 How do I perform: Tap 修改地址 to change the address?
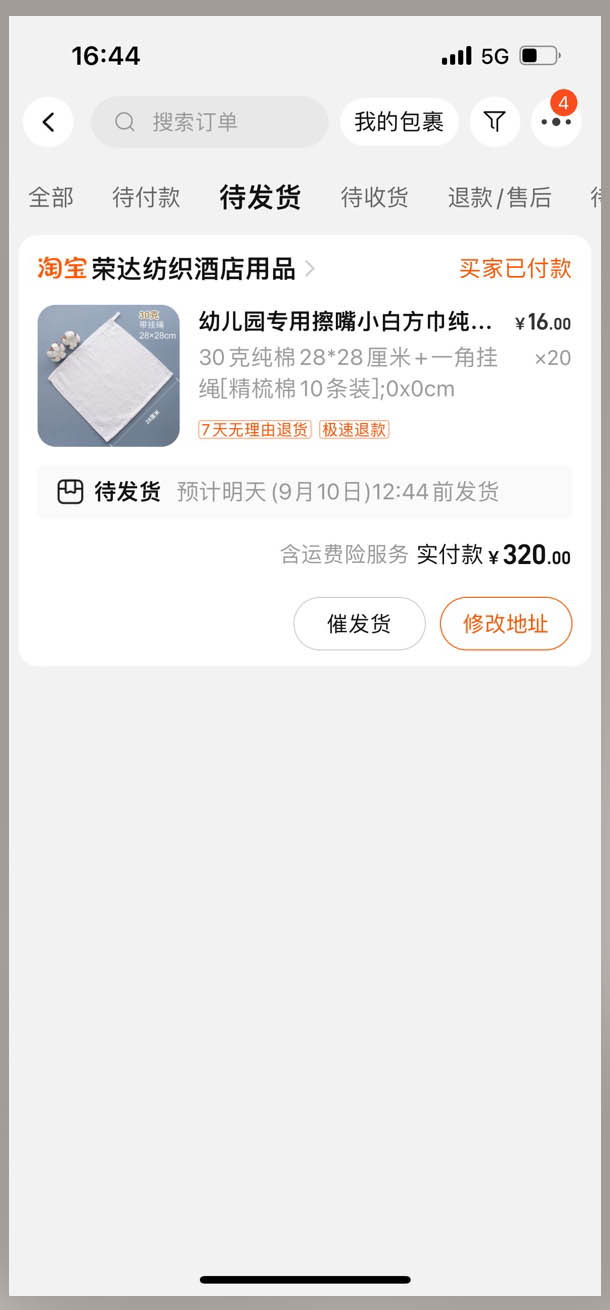[x=505, y=624]
